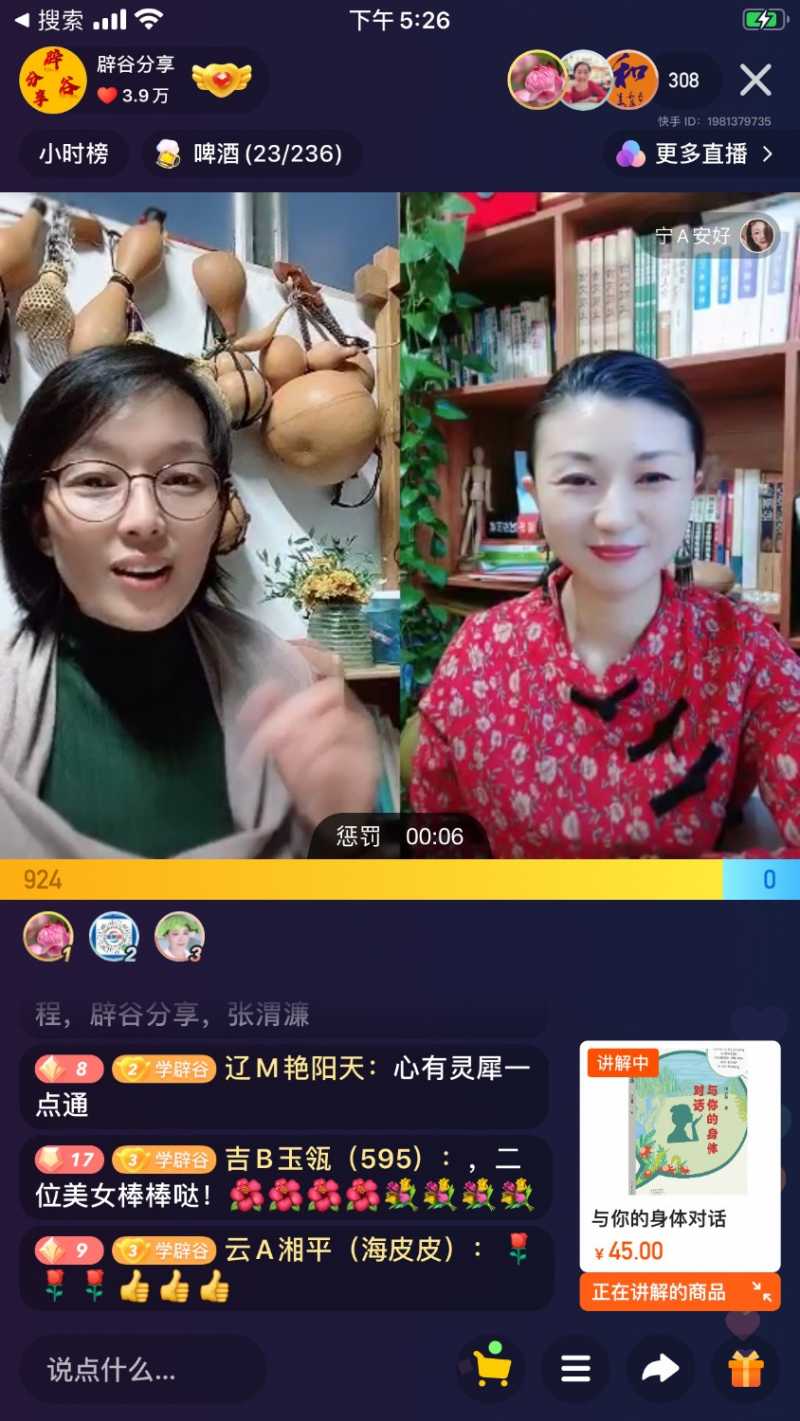Open 云A湘平 (海皮皮)'s comment
The width and height of the screenshot is (800, 1421).
pyautogui.click(x=284, y=1267)
